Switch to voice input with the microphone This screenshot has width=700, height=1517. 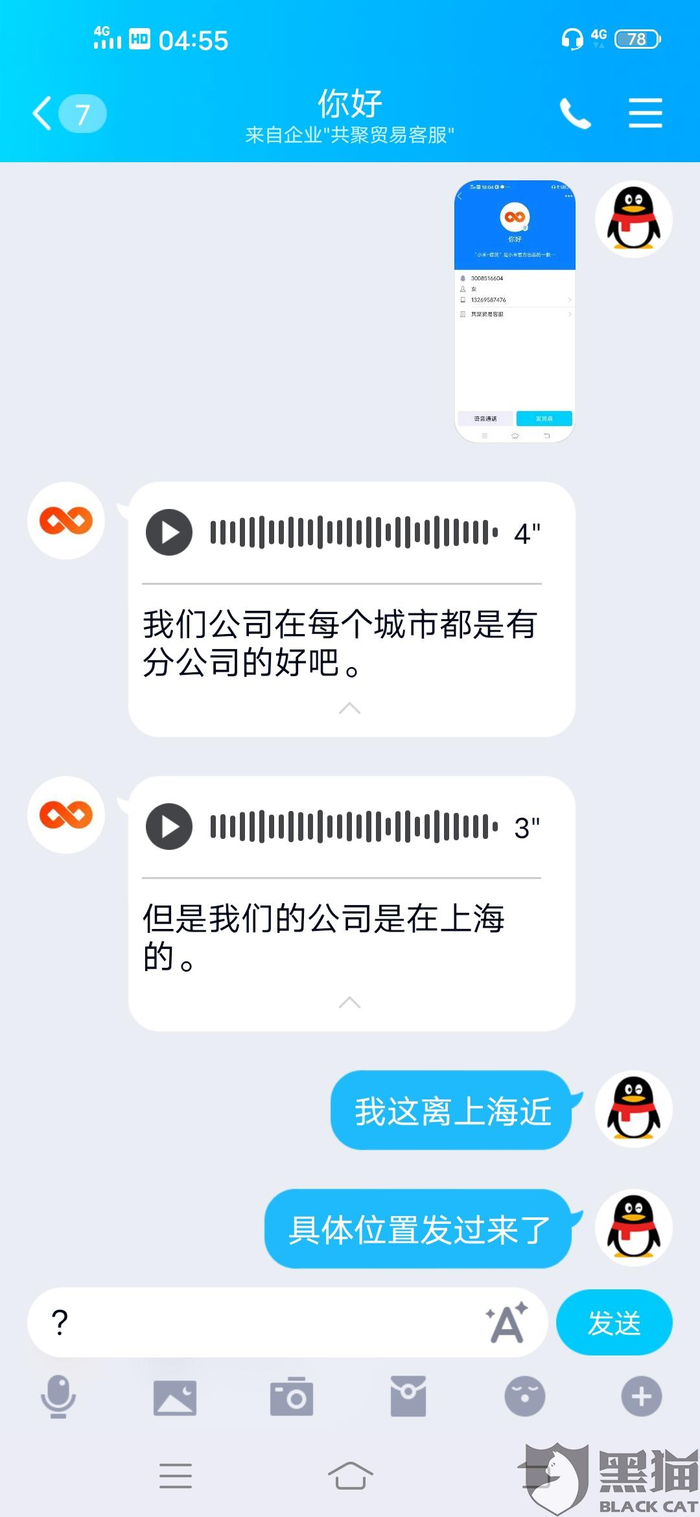click(x=58, y=1396)
